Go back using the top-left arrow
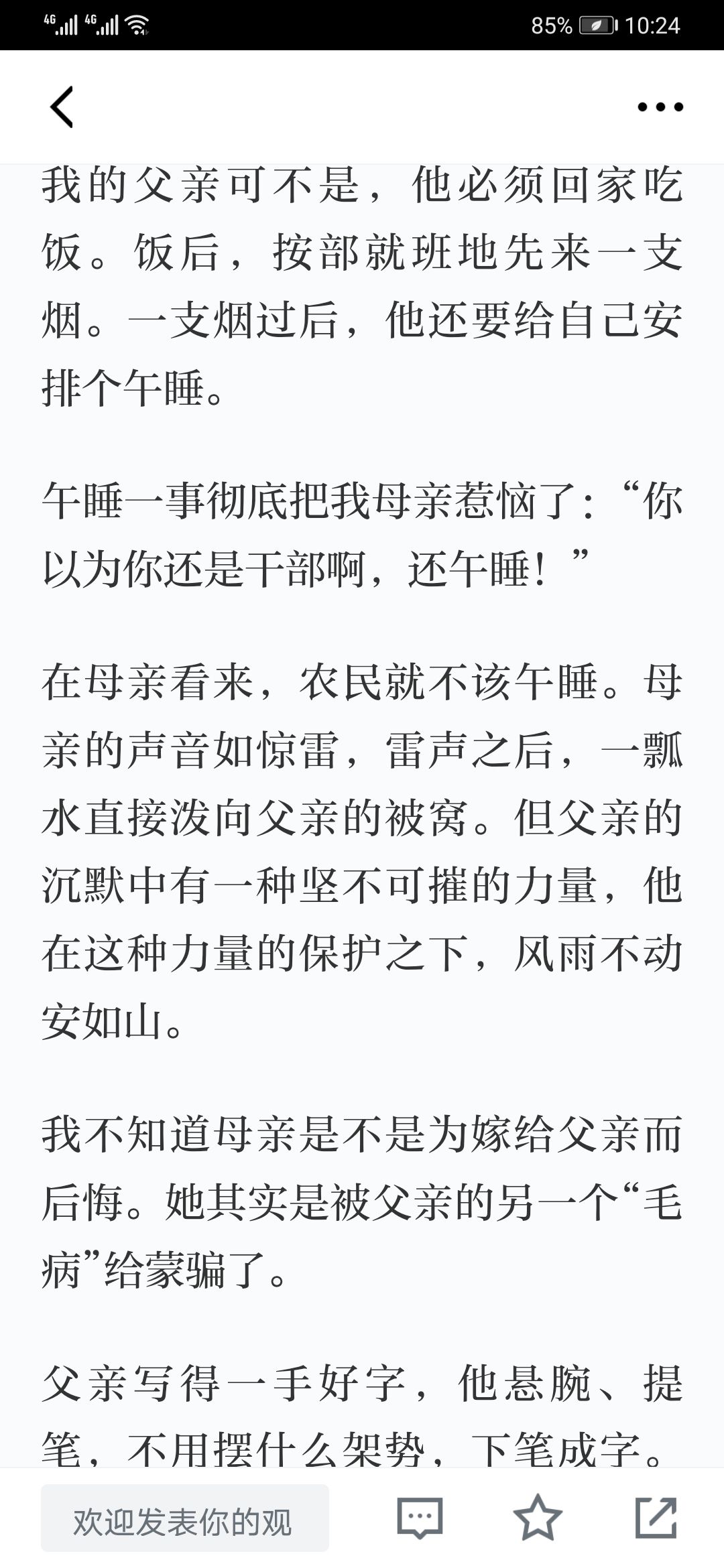 click(62, 107)
